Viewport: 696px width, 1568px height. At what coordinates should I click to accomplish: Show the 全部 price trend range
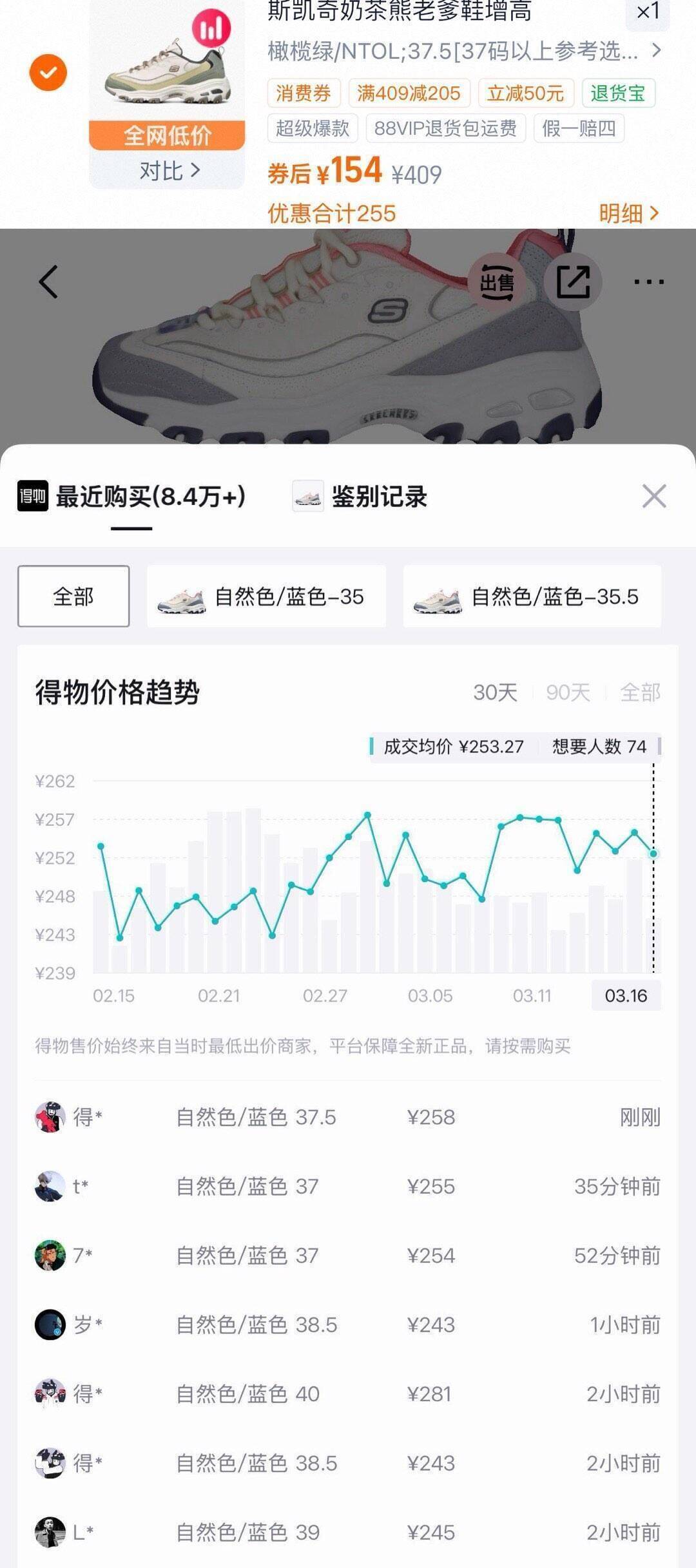(x=640, y=693)
